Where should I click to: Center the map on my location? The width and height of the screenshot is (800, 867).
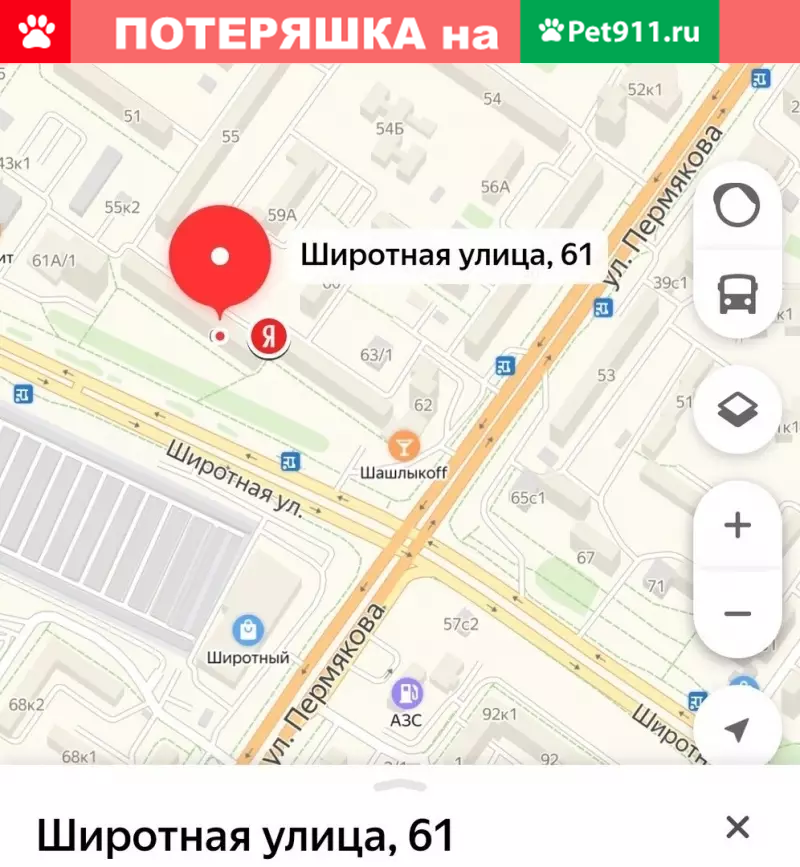click(737, 730)
